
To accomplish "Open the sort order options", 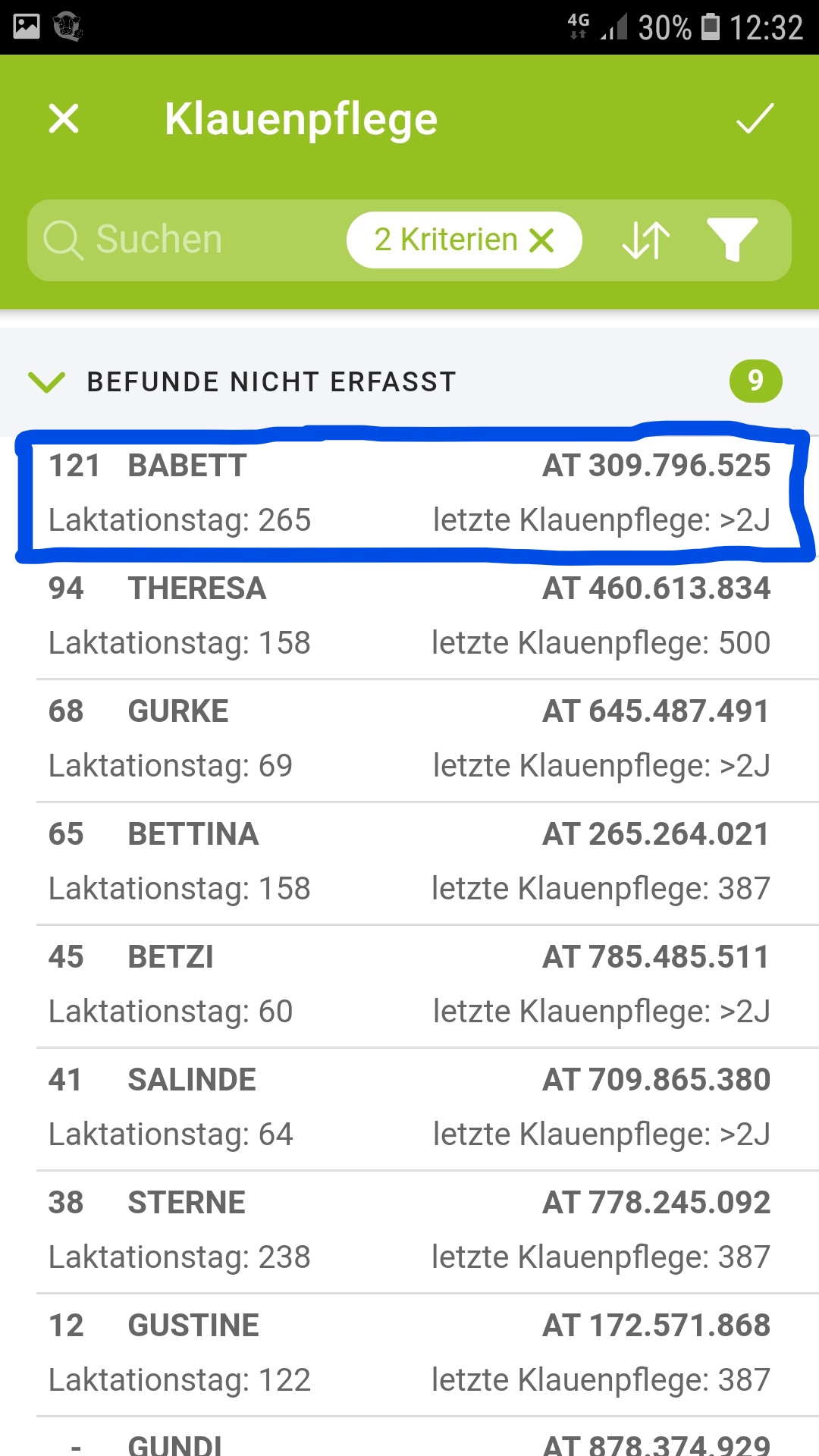I will (x=645, y=240).
